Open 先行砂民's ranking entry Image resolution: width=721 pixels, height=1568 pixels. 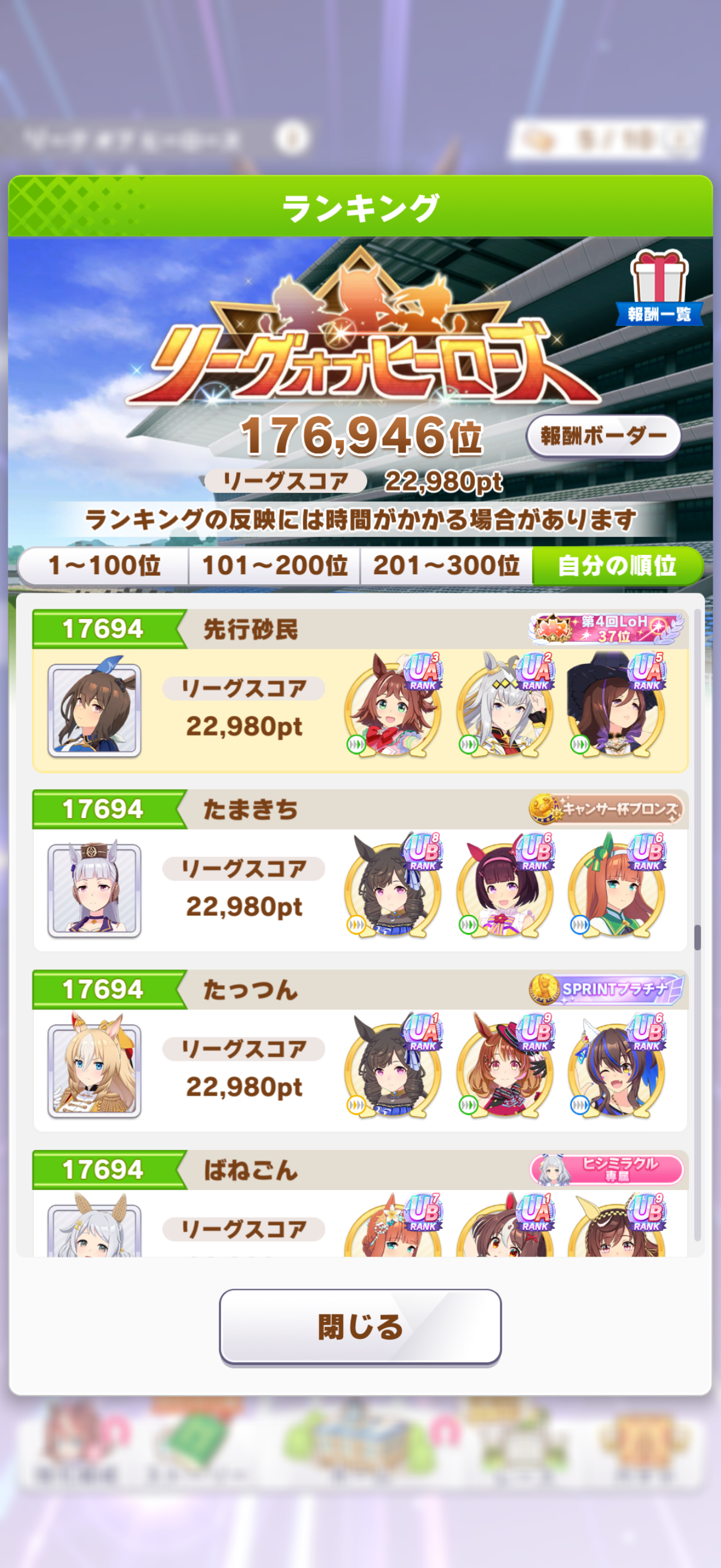pos(359,691)
